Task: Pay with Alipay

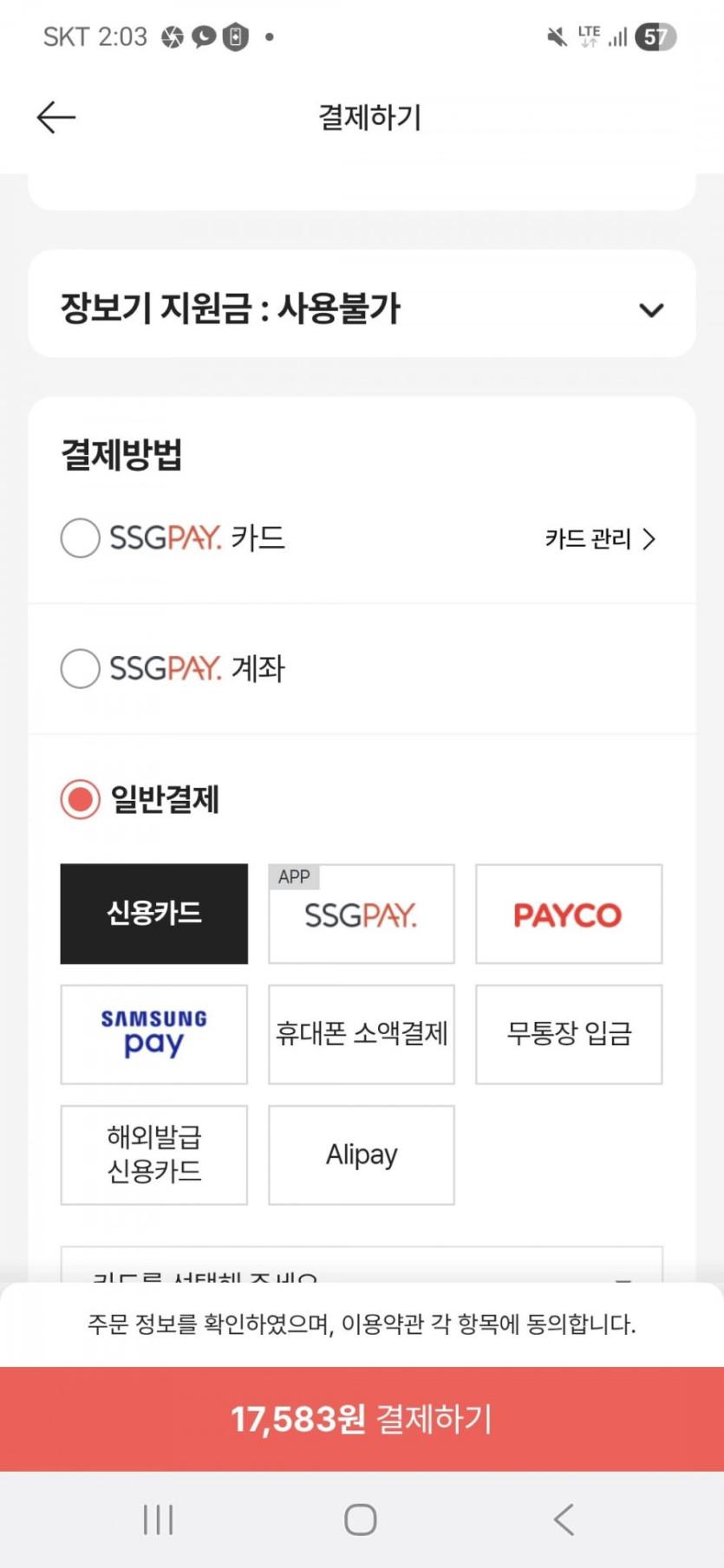Action: coord(362,1155)
